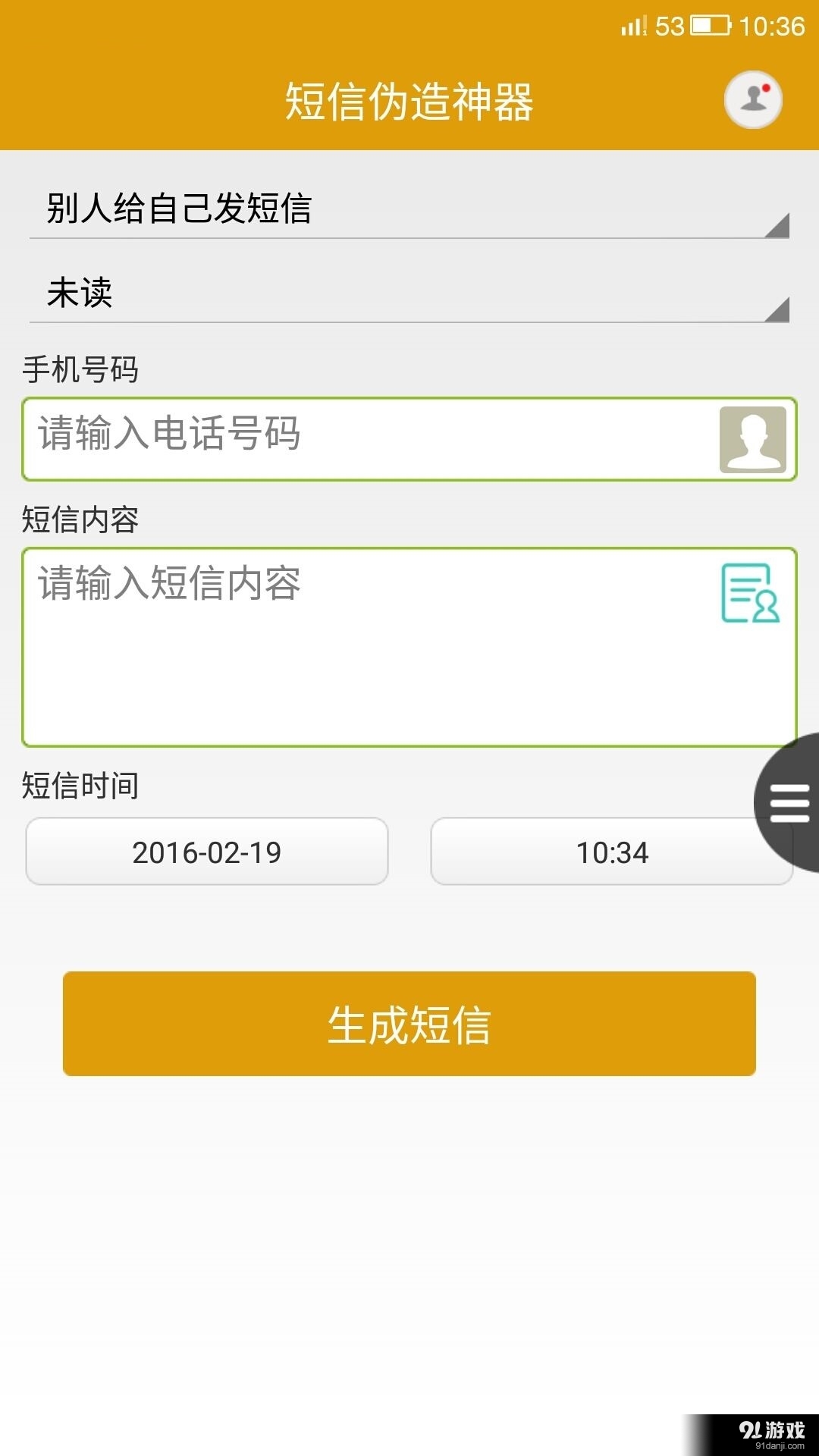Change the SMS date 2016-02-19

tap(207, 852)
